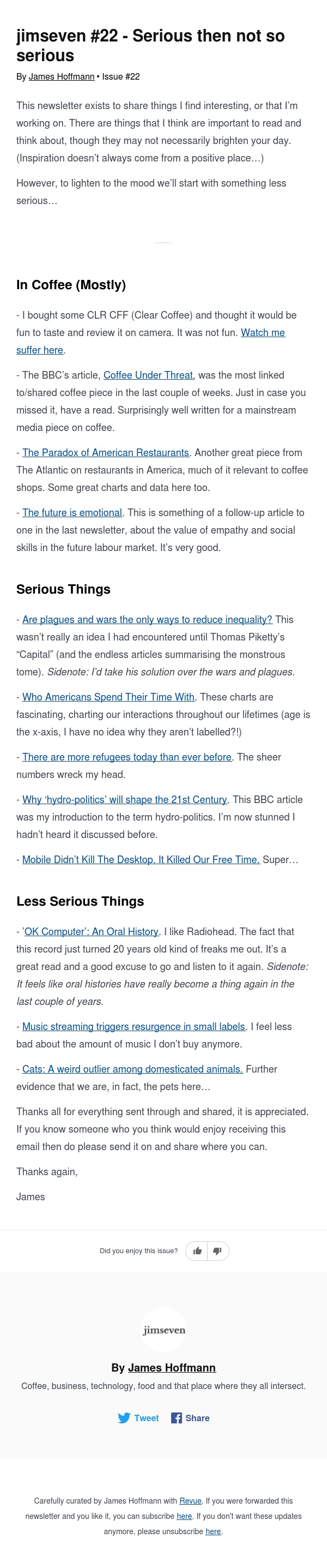This screenshot has height=1568, width=327.
Task: Open plagues and wars inequality article
Action: [x=147, y=619]
